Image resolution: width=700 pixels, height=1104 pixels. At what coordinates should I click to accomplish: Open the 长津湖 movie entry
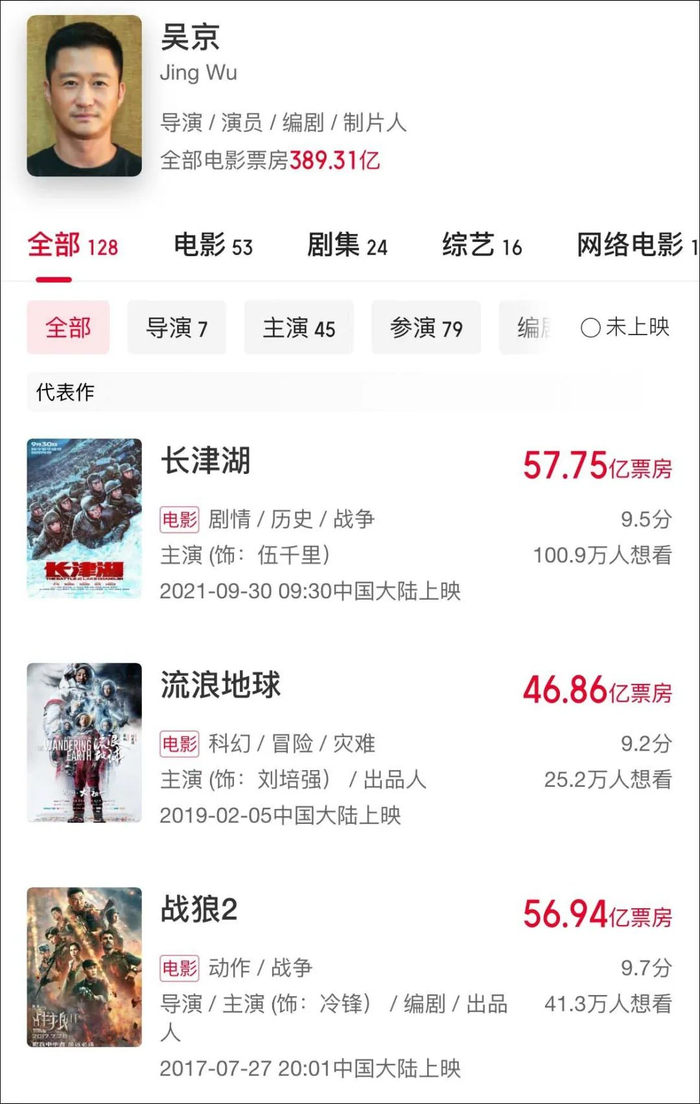(x=350, y=520)
